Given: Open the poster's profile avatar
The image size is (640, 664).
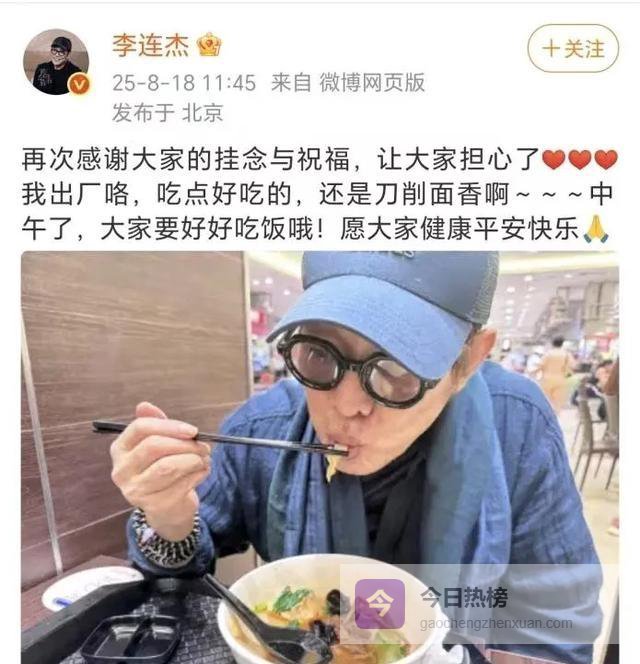Looking at the screenshot, I should pyautogui.click(x=56, y=62).
